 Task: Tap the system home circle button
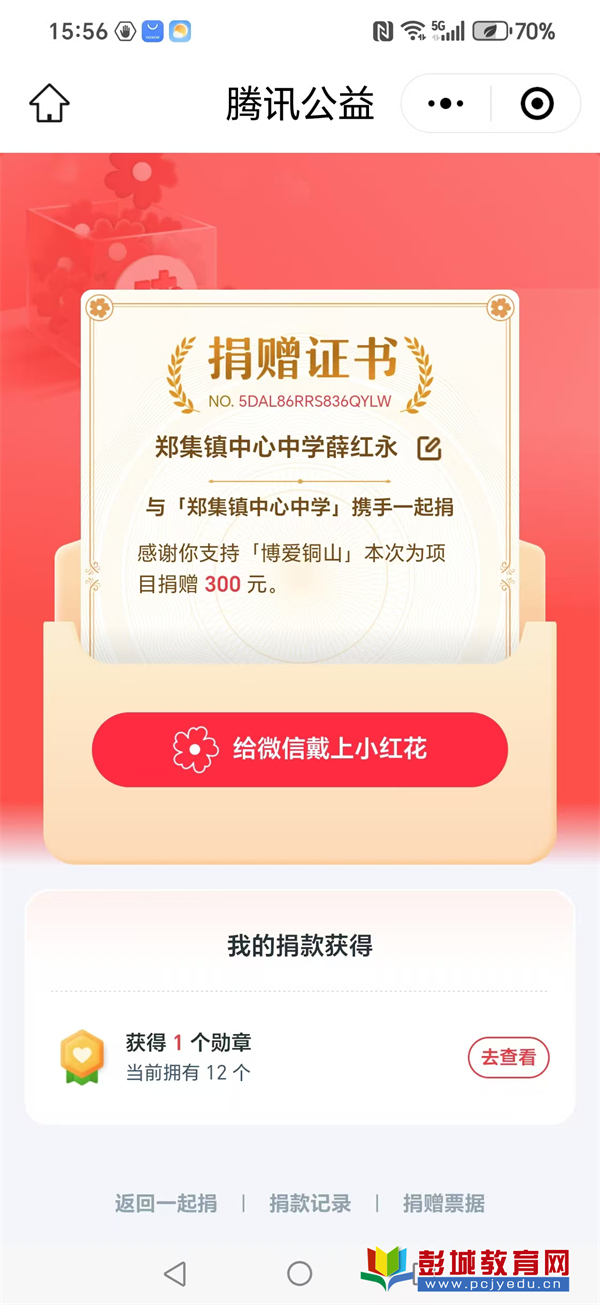coord(300,1273)
